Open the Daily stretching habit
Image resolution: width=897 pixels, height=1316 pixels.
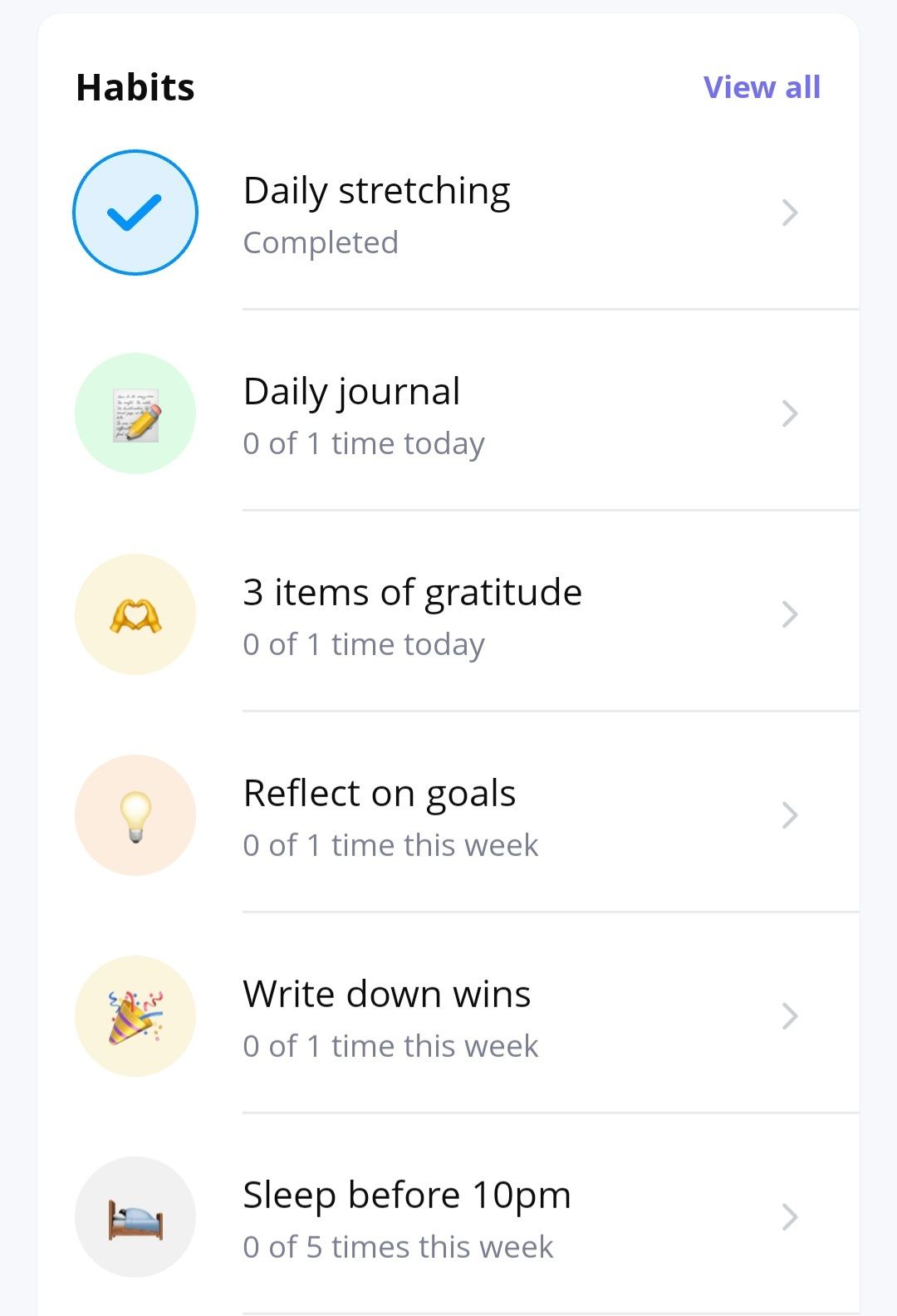point(515,214)
